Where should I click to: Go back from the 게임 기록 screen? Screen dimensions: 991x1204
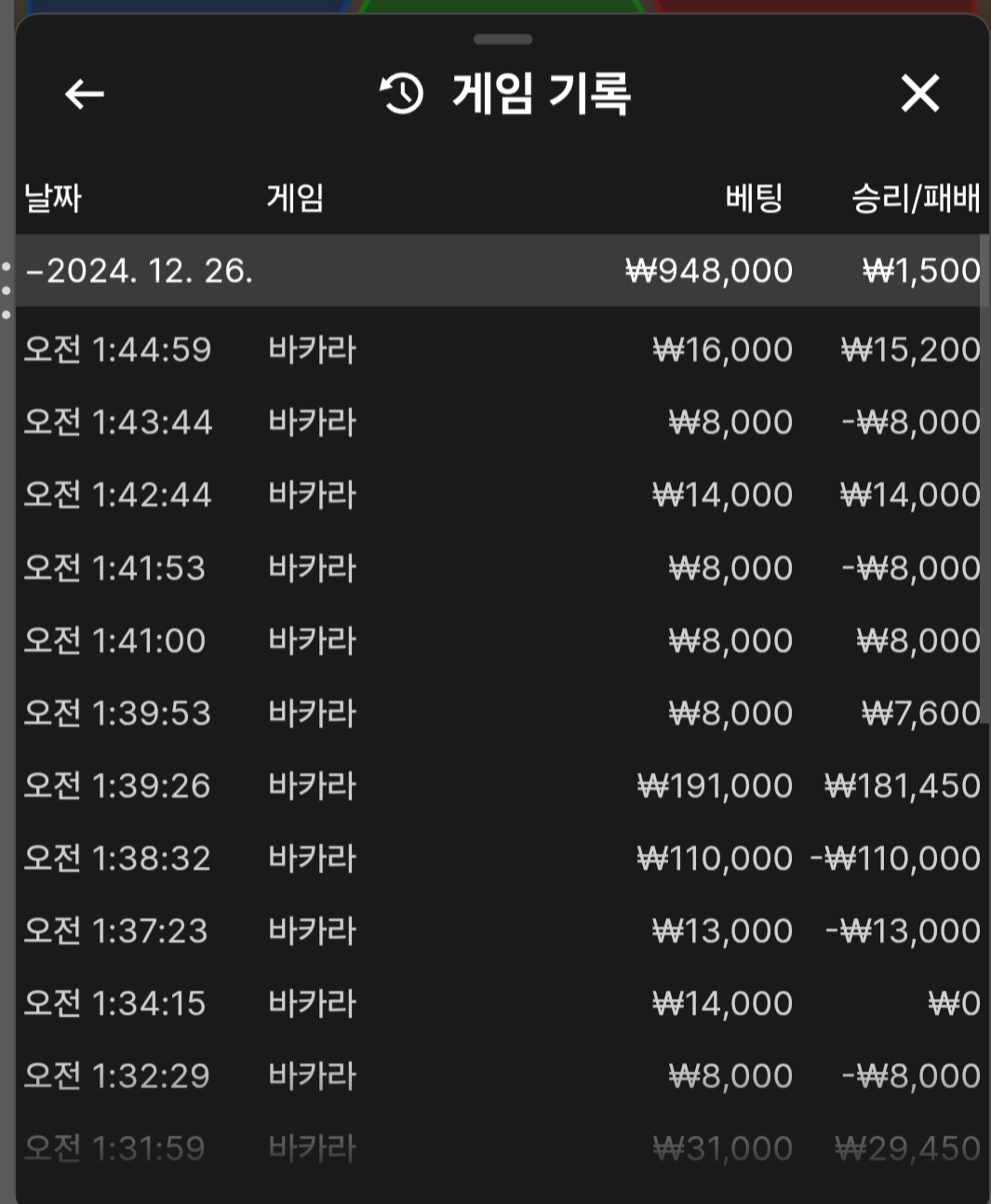84,94
